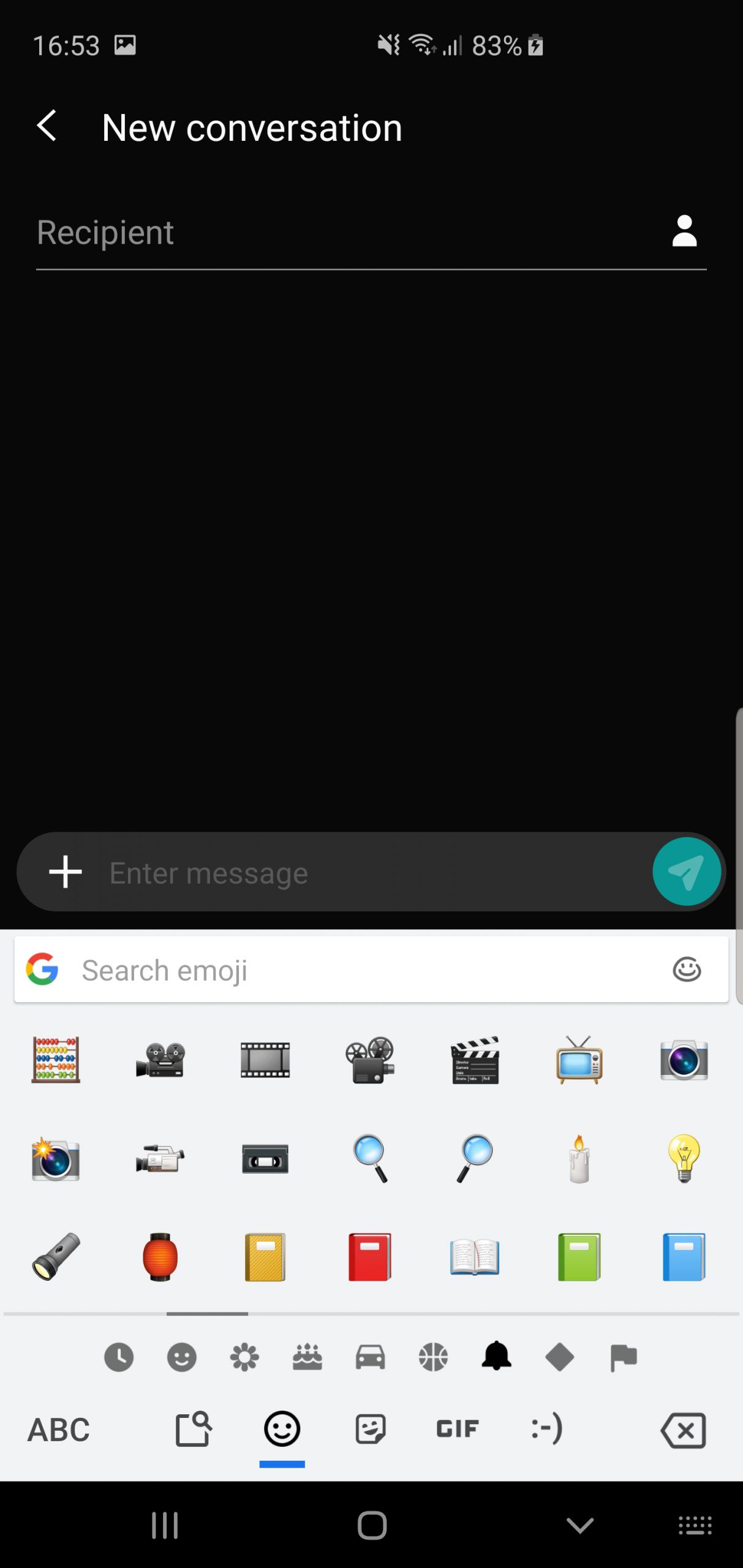Insert the television emoji
Image resolution: width=743 pixels, height=1568 pixels.
(x=579, y=1060)
